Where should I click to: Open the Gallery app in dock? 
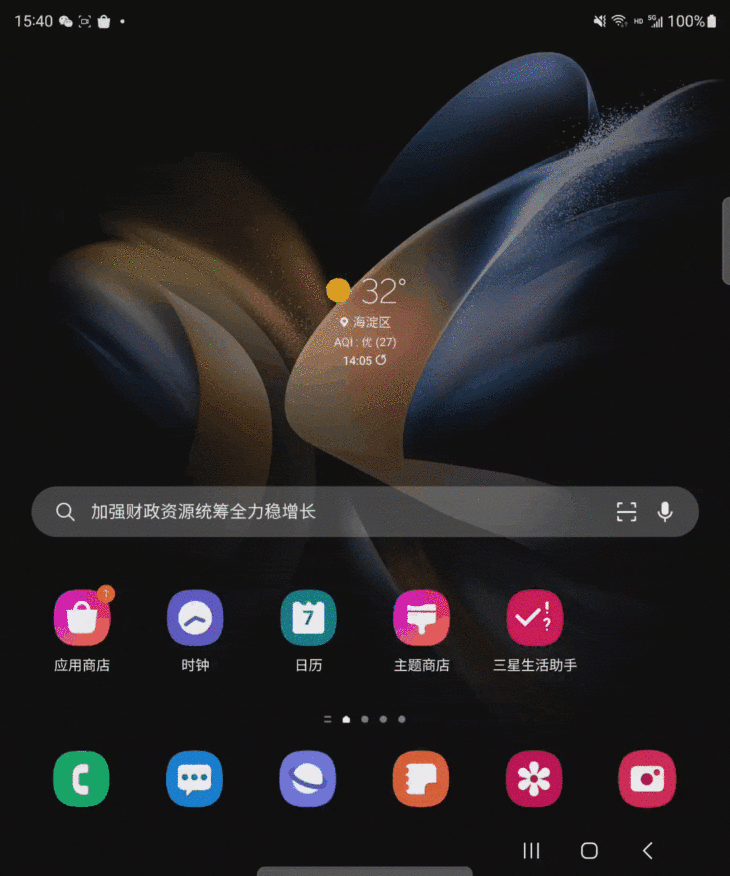click(x=535, y=779)
